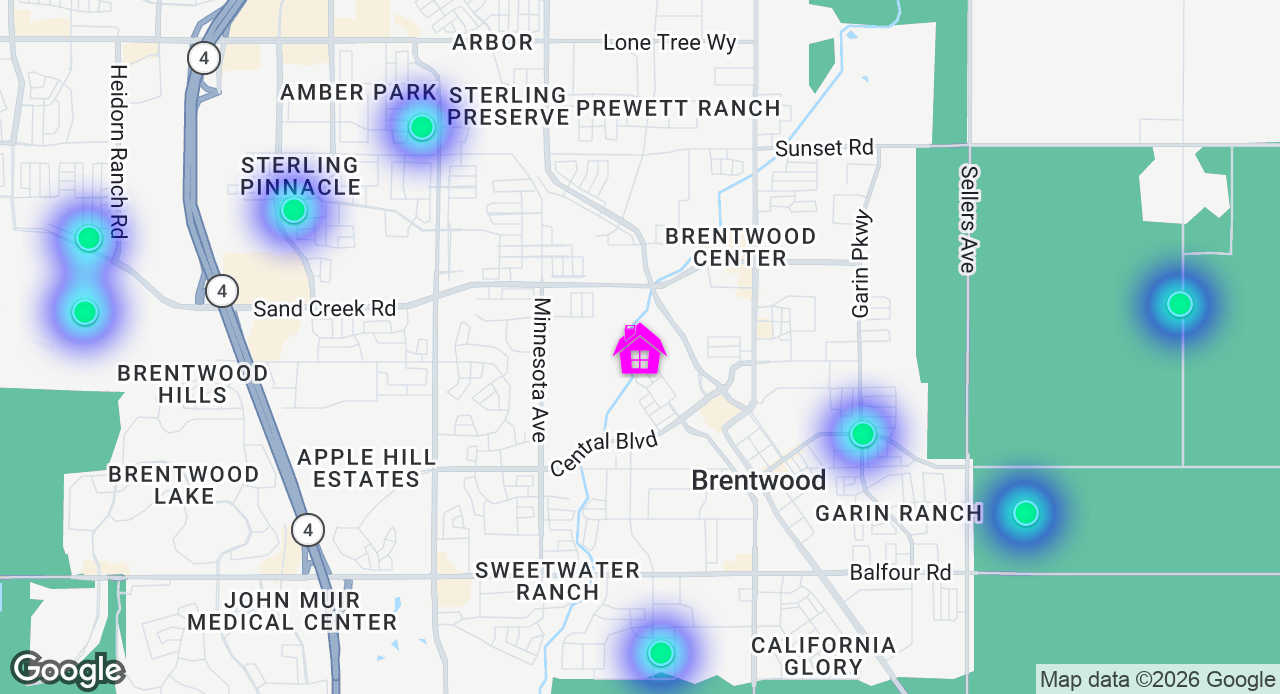The image size is (1280, 694).
Task: Select the upper green marker by Heidorn Ranch Rd
Action: click(x=89, y=238)
